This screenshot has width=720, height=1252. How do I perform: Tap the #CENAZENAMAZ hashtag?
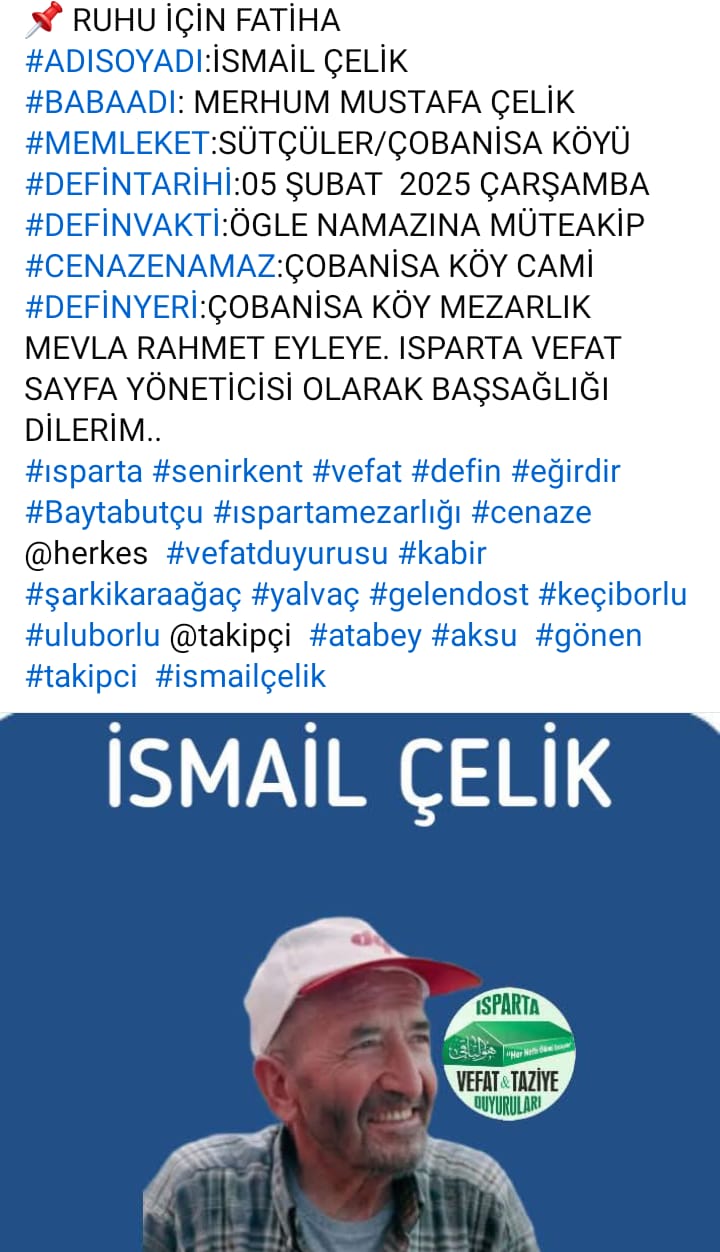pyautogui.click(x=150, y=266)
